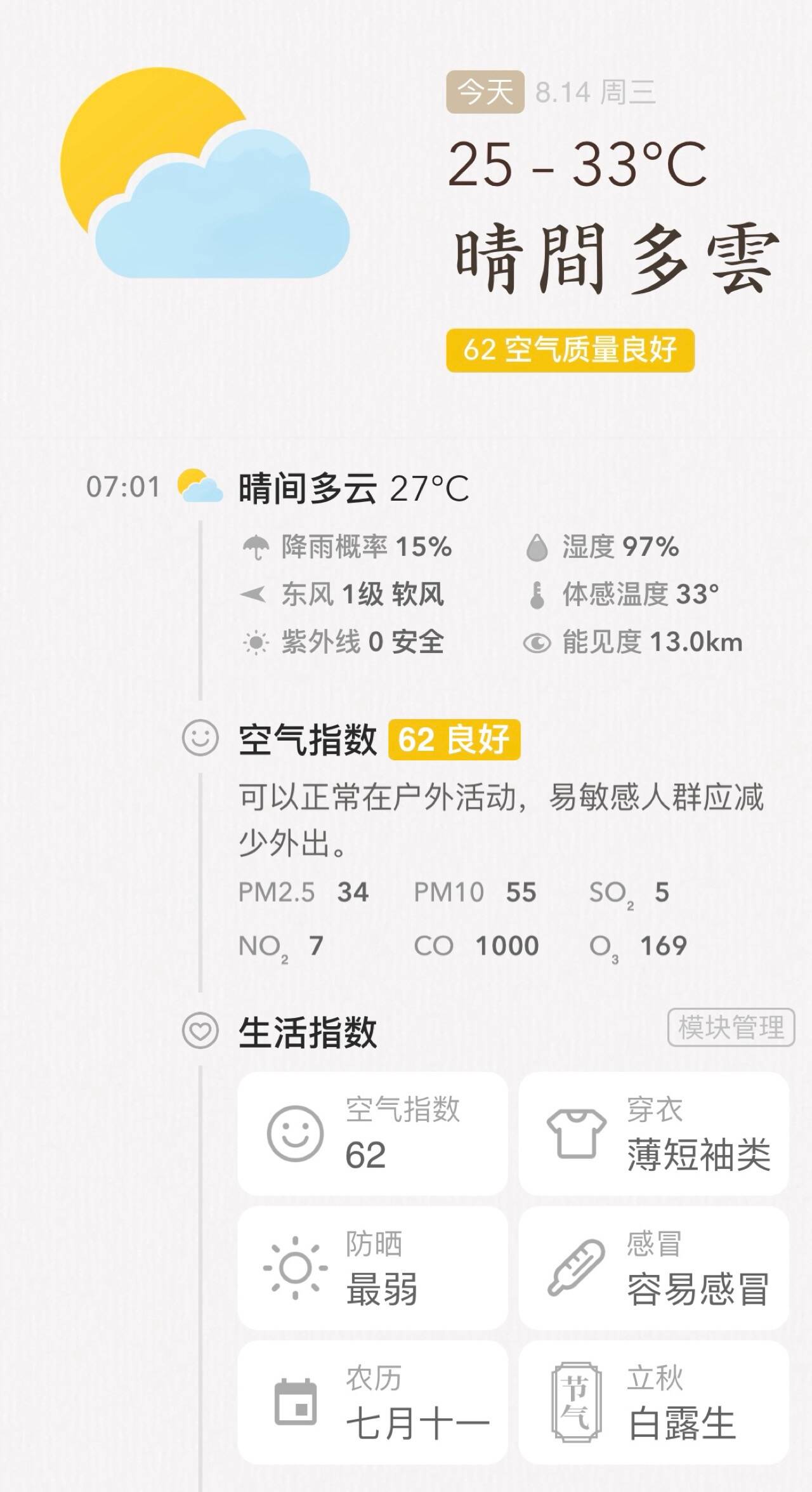View the 防晒 最弱 card

point(372,1268)
